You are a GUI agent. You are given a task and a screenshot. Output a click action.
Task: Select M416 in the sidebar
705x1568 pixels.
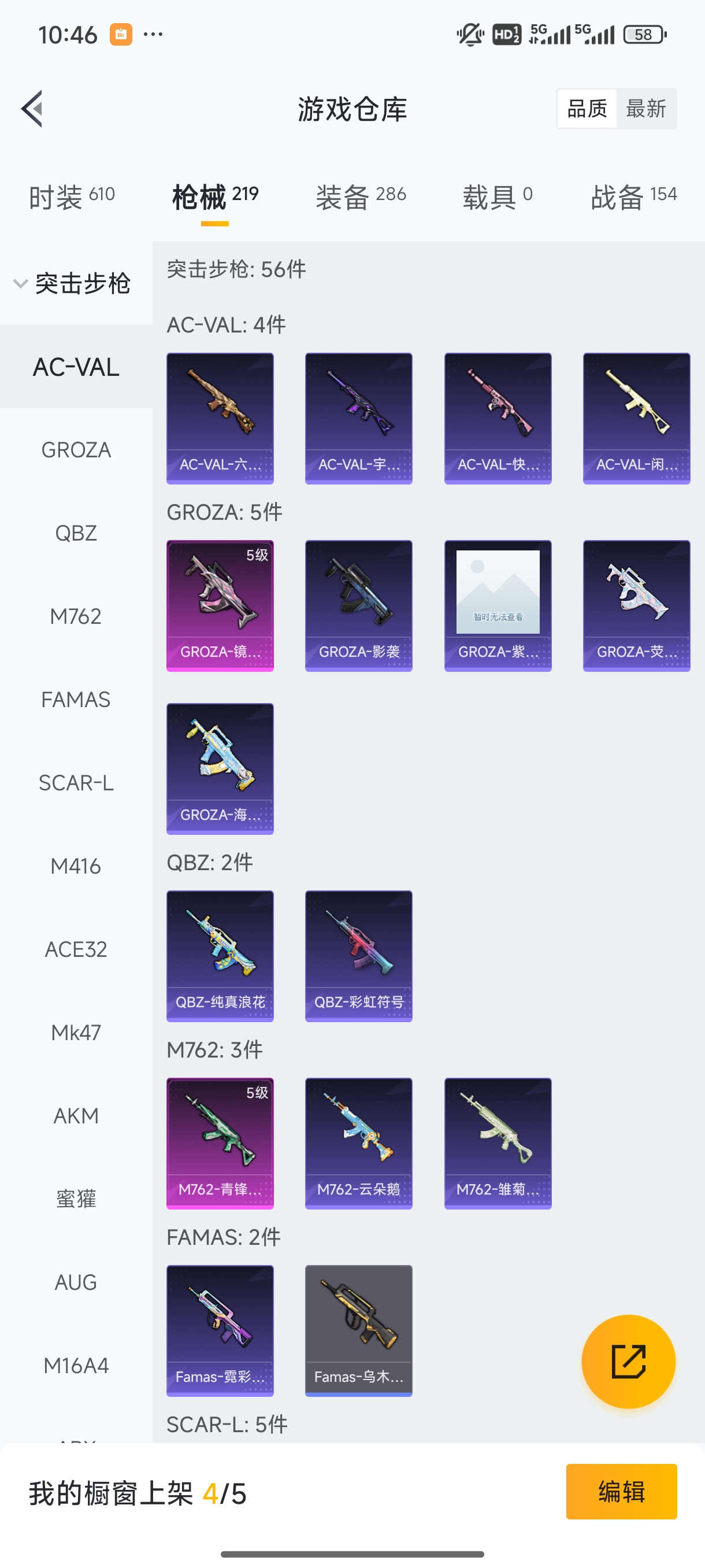coord(76,866)
